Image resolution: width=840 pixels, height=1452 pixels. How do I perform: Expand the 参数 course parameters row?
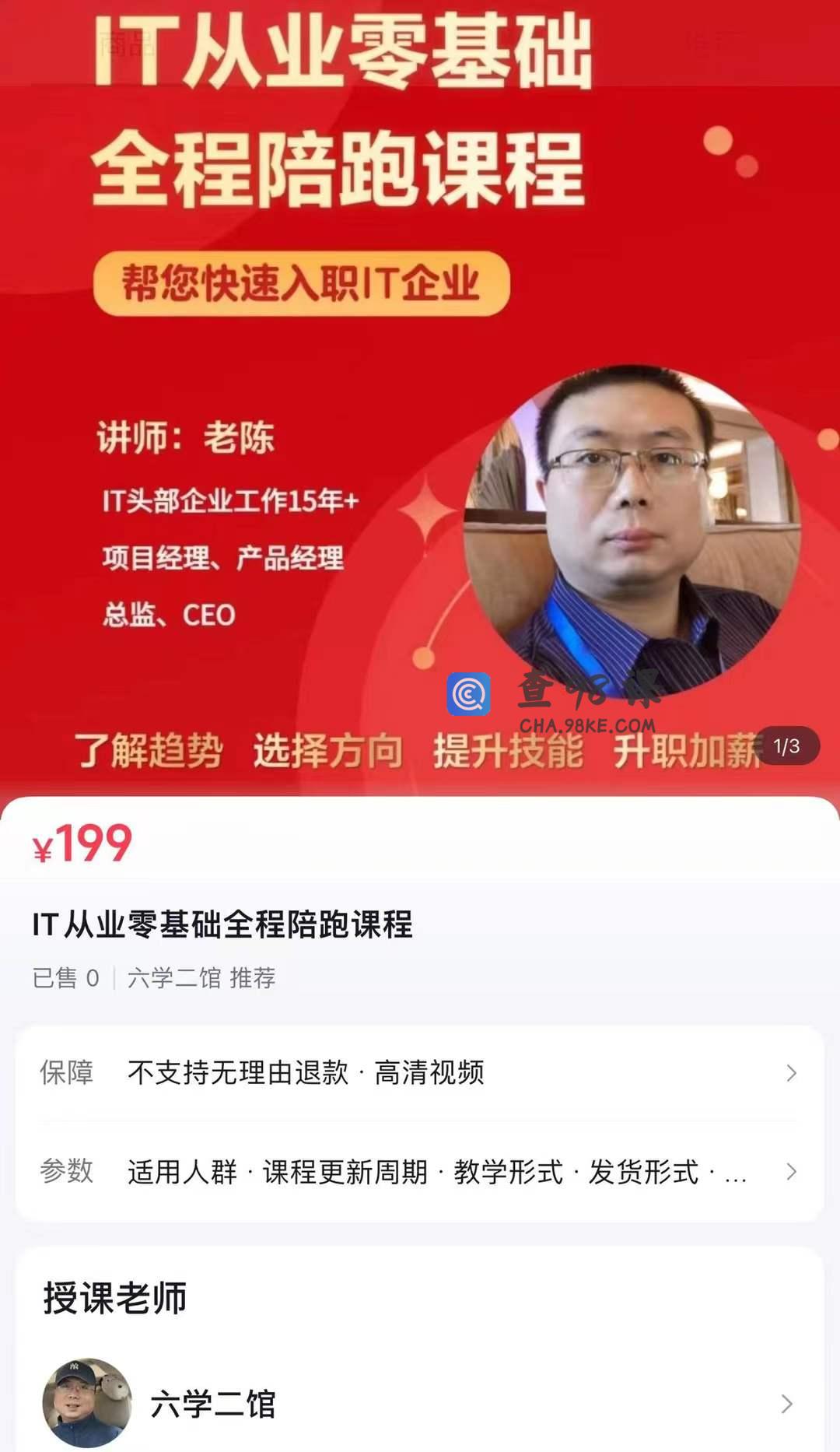coord(420,1172)
